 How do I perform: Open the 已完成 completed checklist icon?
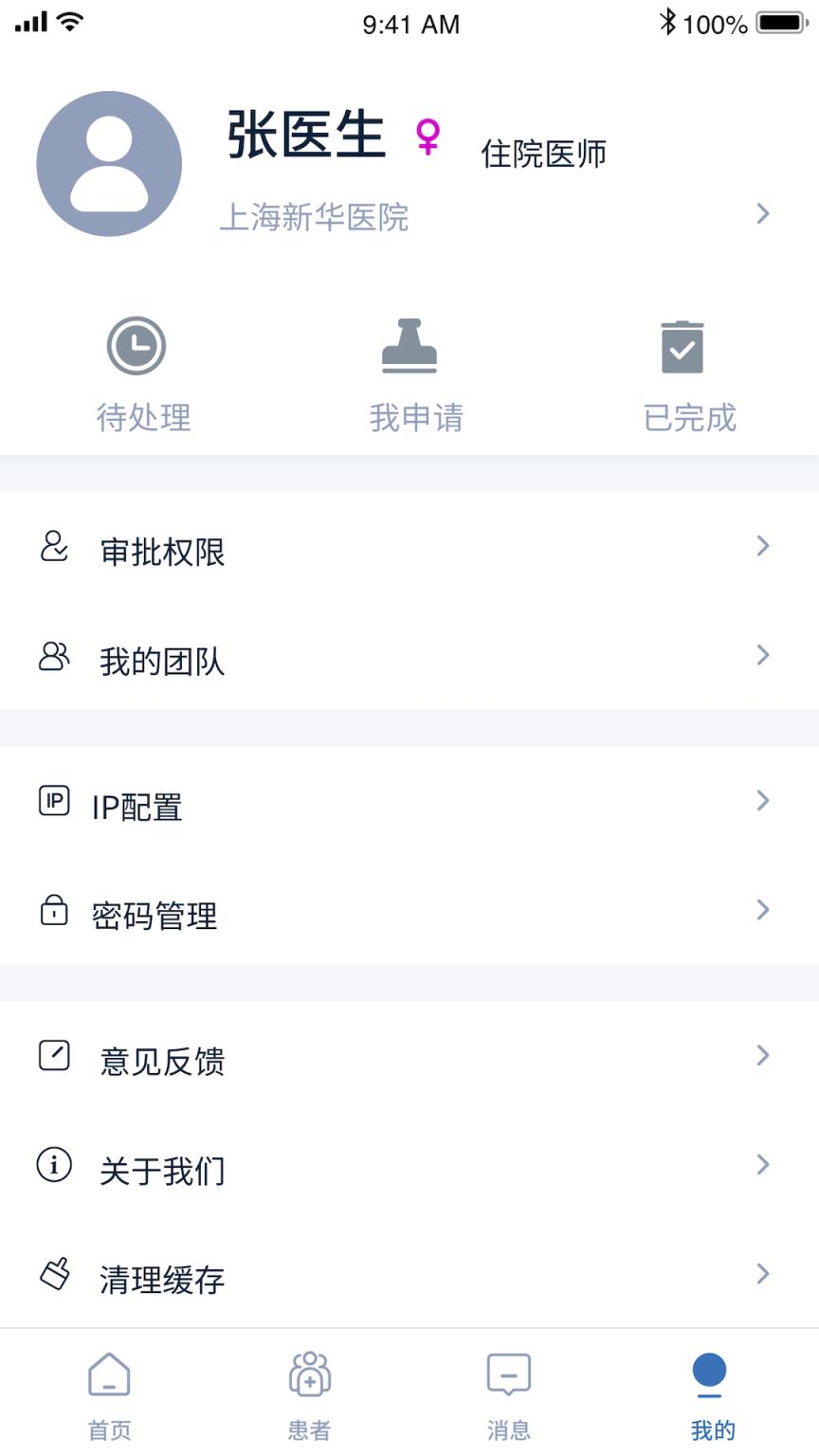(x=681, y=345)
